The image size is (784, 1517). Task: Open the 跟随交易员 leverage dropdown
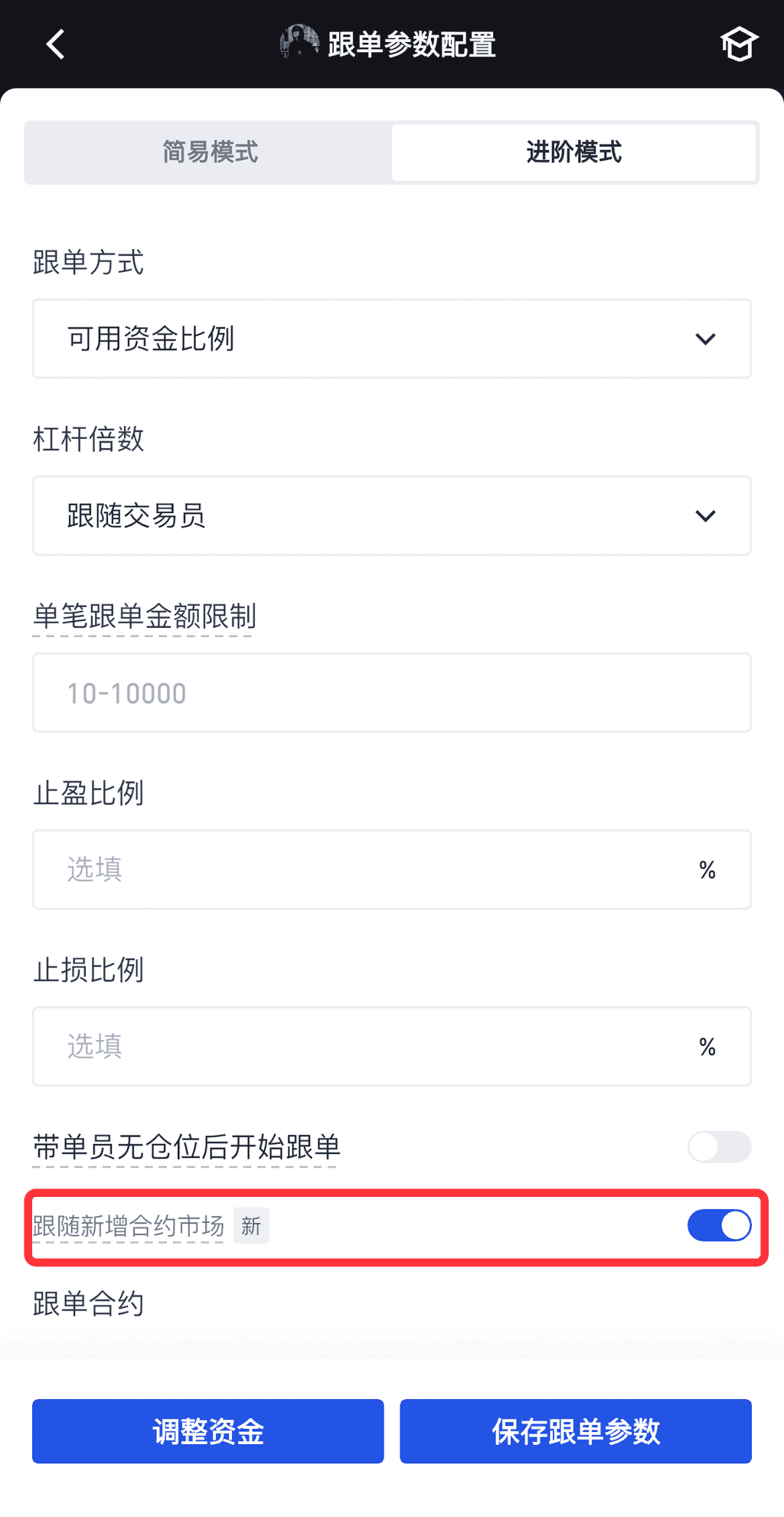tap(391, 515)
